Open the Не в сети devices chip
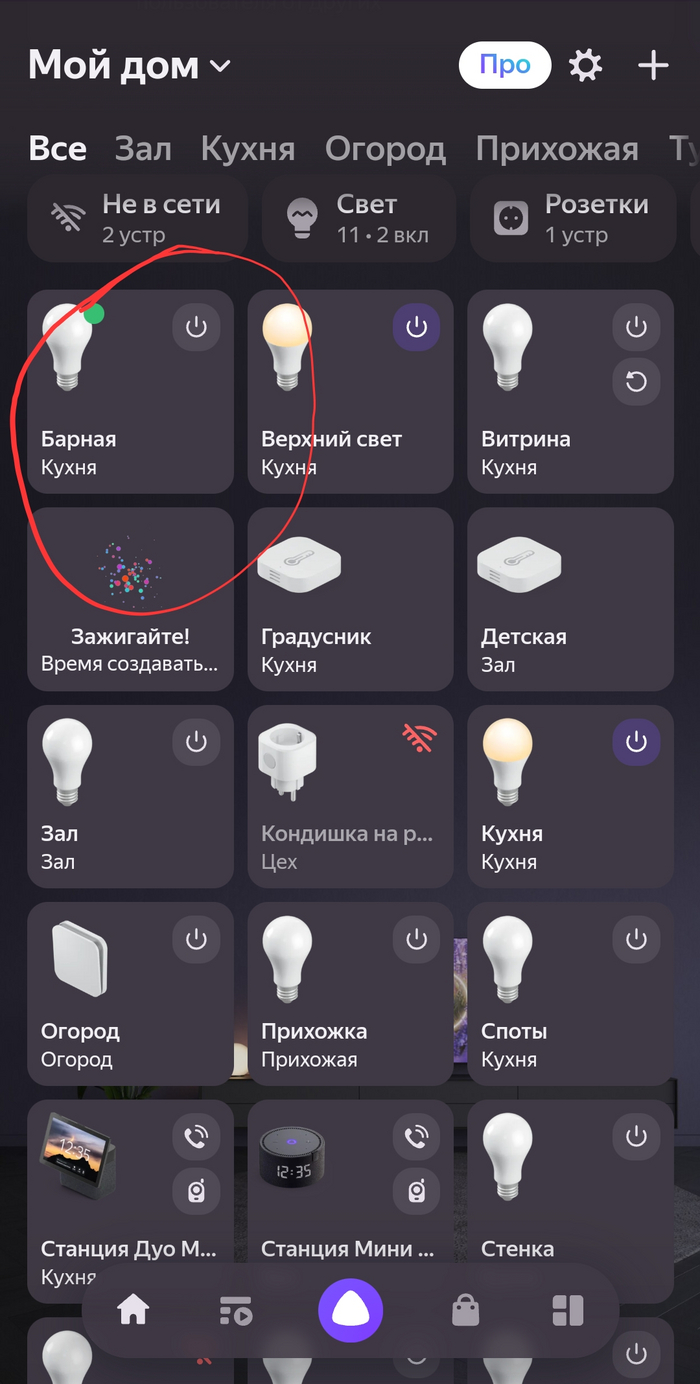Screen dimensions: 700x1384 pyautogui.click(x=137, y=218)
